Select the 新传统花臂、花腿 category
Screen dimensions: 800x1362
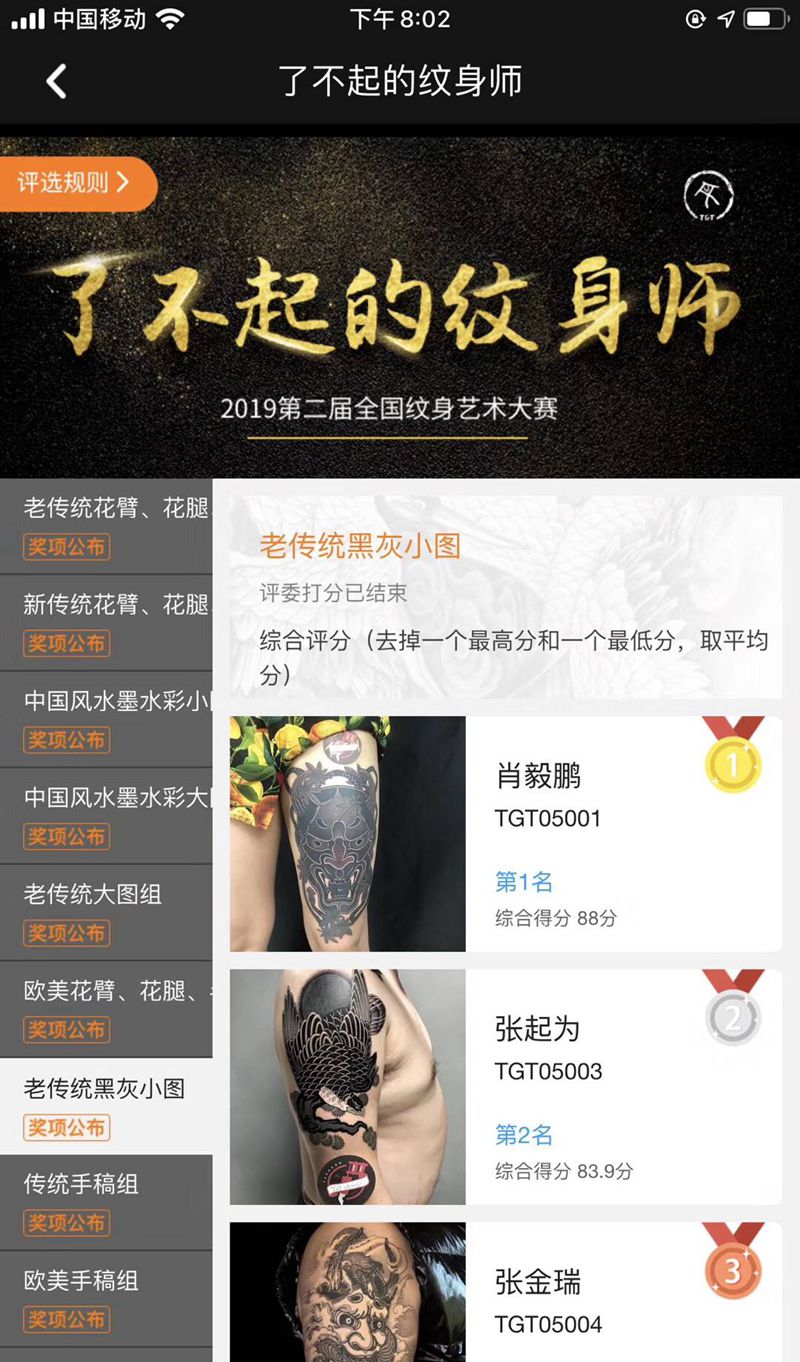(x=106, y=621)
